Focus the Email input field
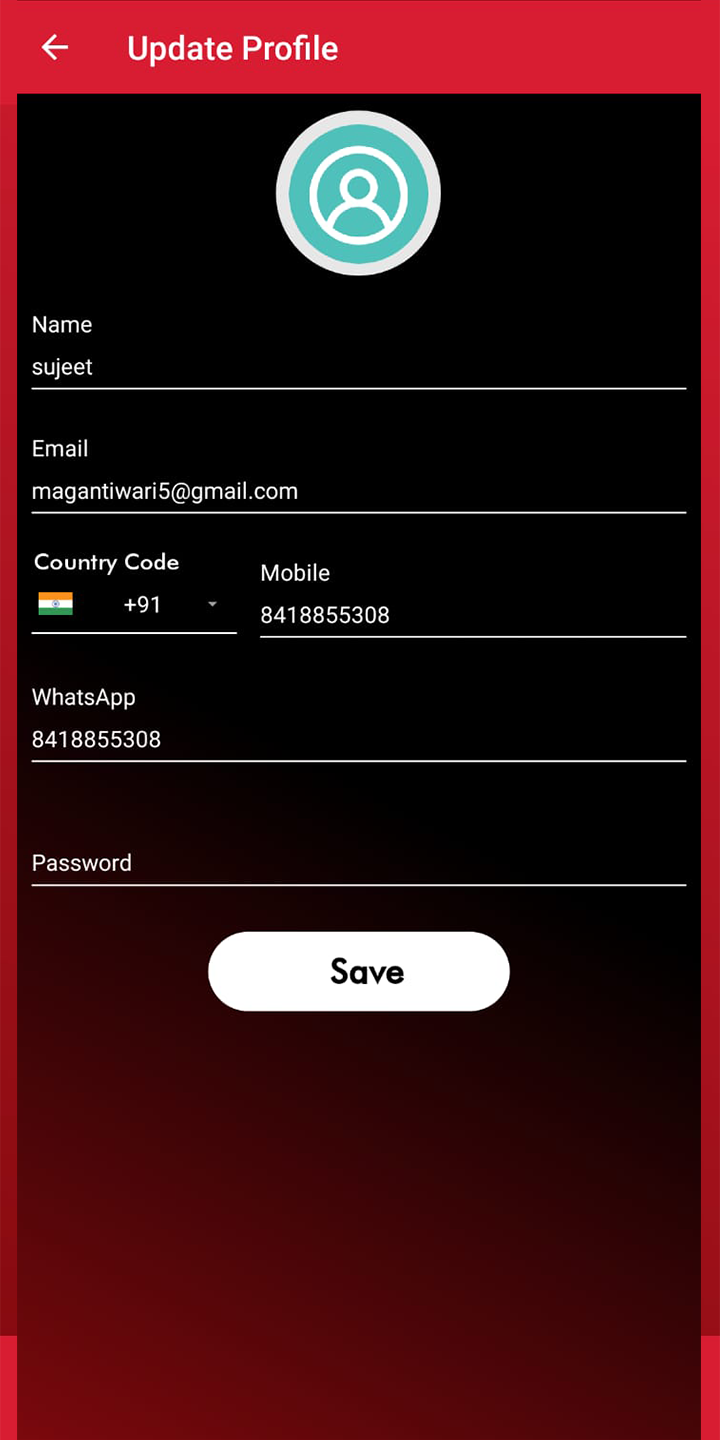 click(358, 491)
